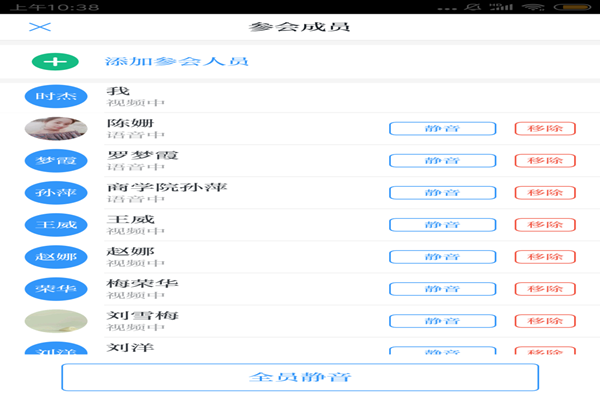This screenshot has width=600, height=400.
Task: Mute 刘雪梅
Action: [442, 321]
